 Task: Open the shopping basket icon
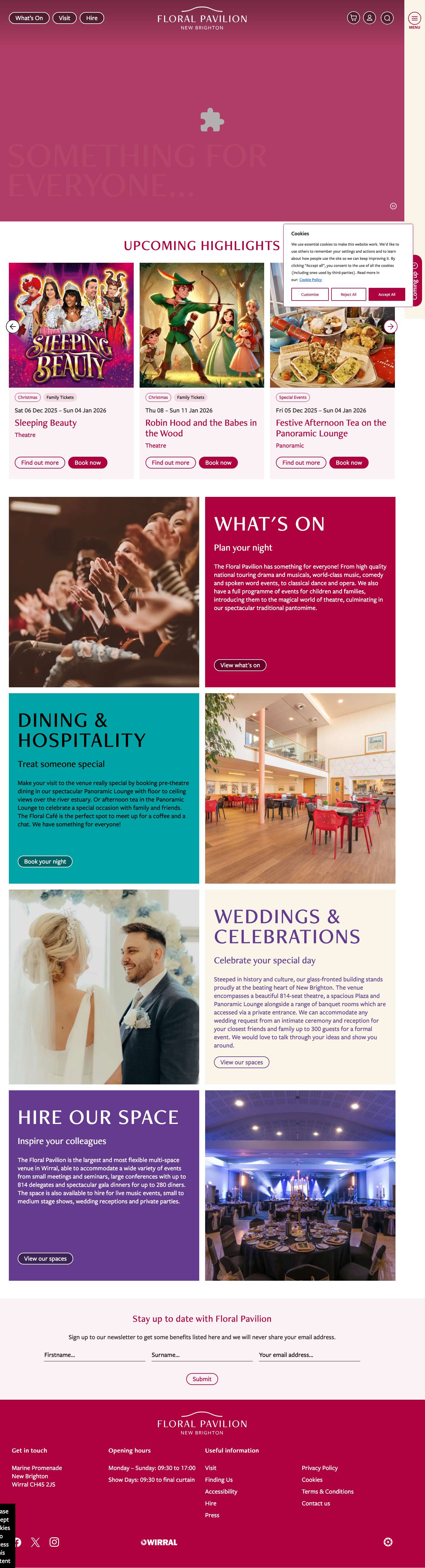tap(353, 18)
